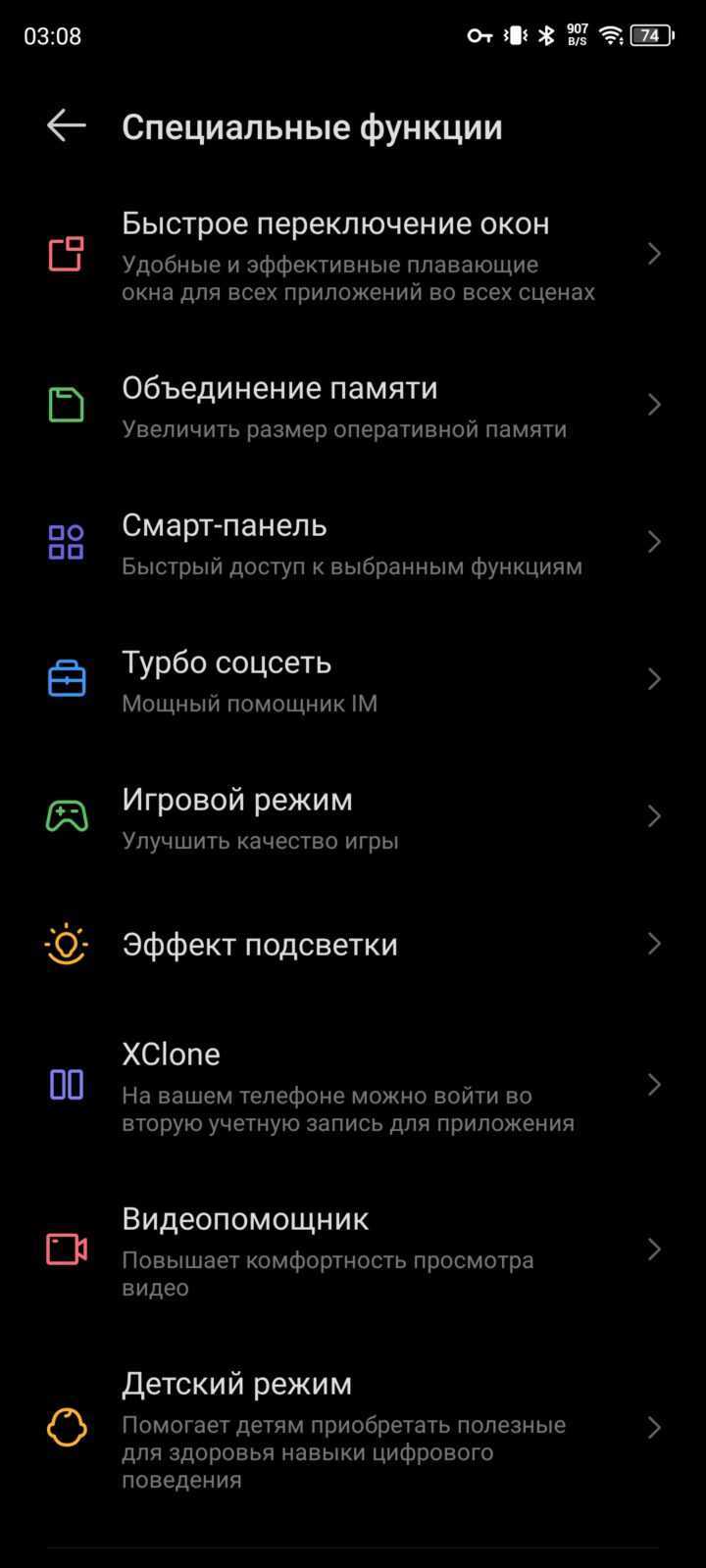Open XClone settings
706x1568 pixels.
(353, 1085)
